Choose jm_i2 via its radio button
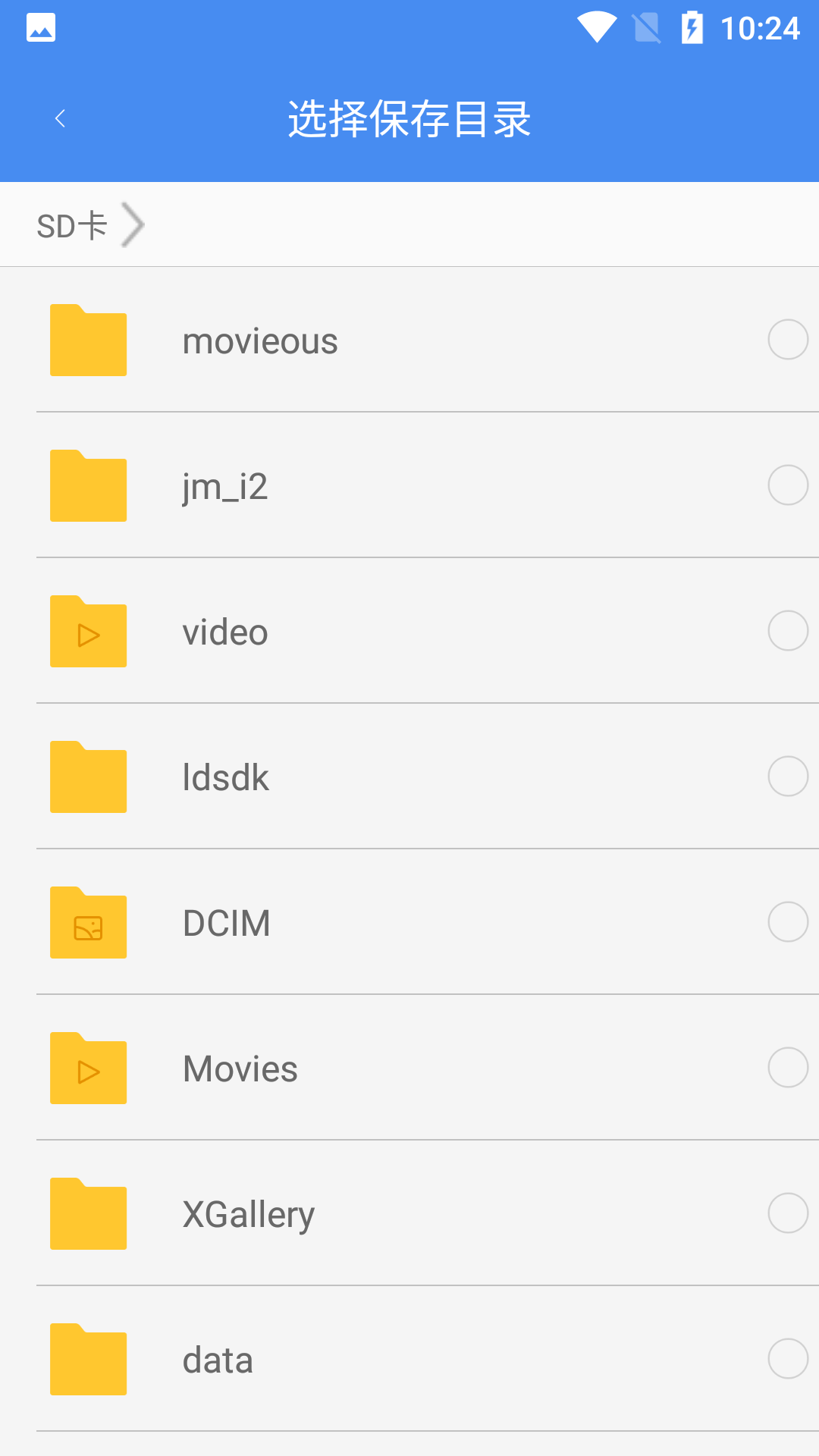819x1456 pixels. point(788,485)
